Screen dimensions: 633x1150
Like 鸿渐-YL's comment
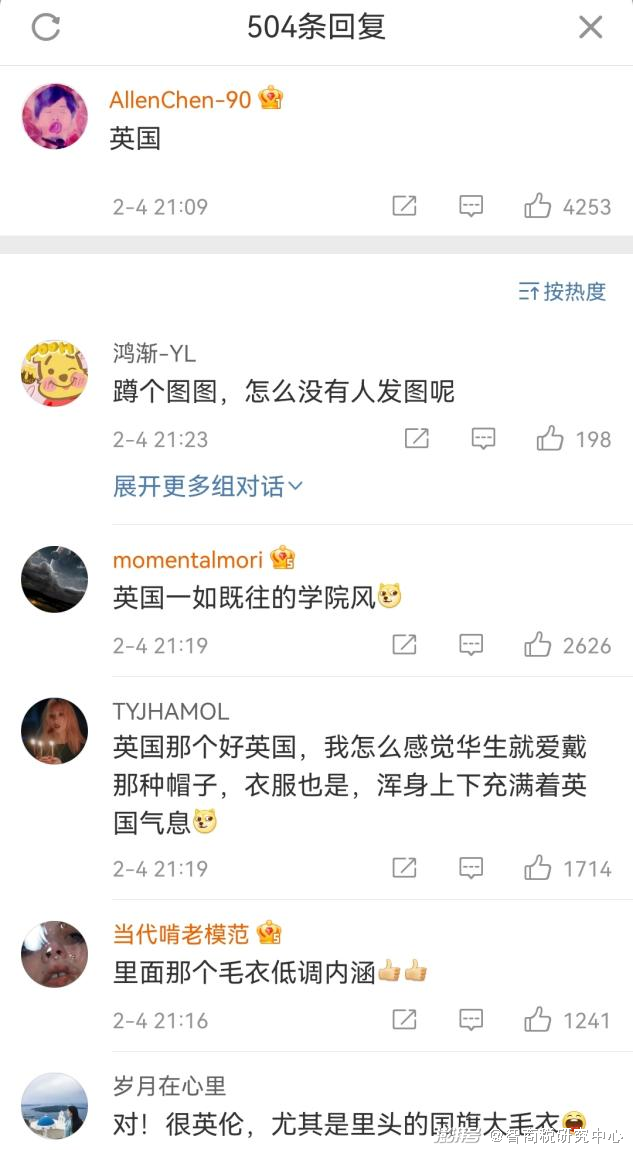550,439
